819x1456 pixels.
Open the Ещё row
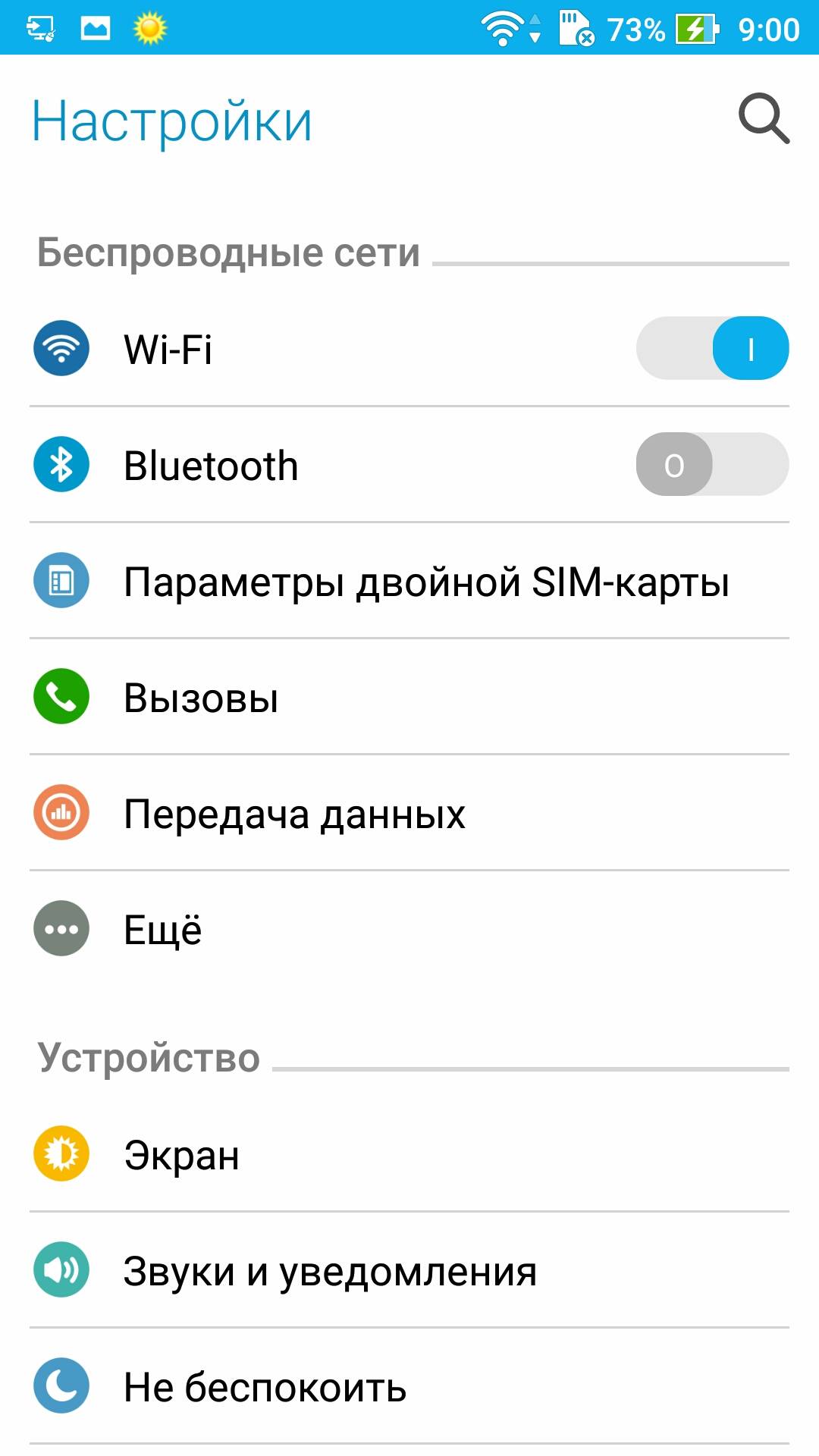pyautogui.click(x=409, y=929)
